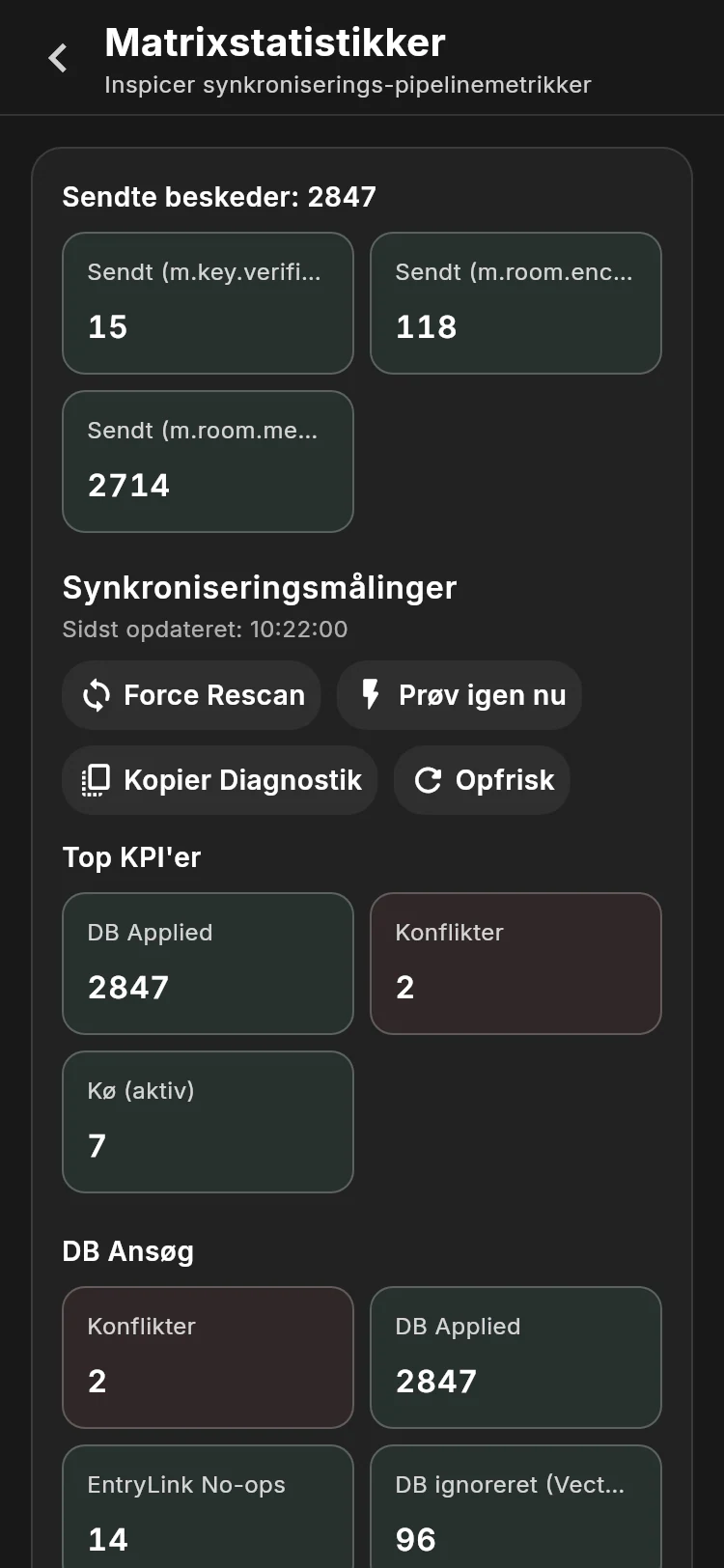Screen dimensions: 724x1568
Task: Tap the Force Rescan button
Action: (x=191, y=695)
